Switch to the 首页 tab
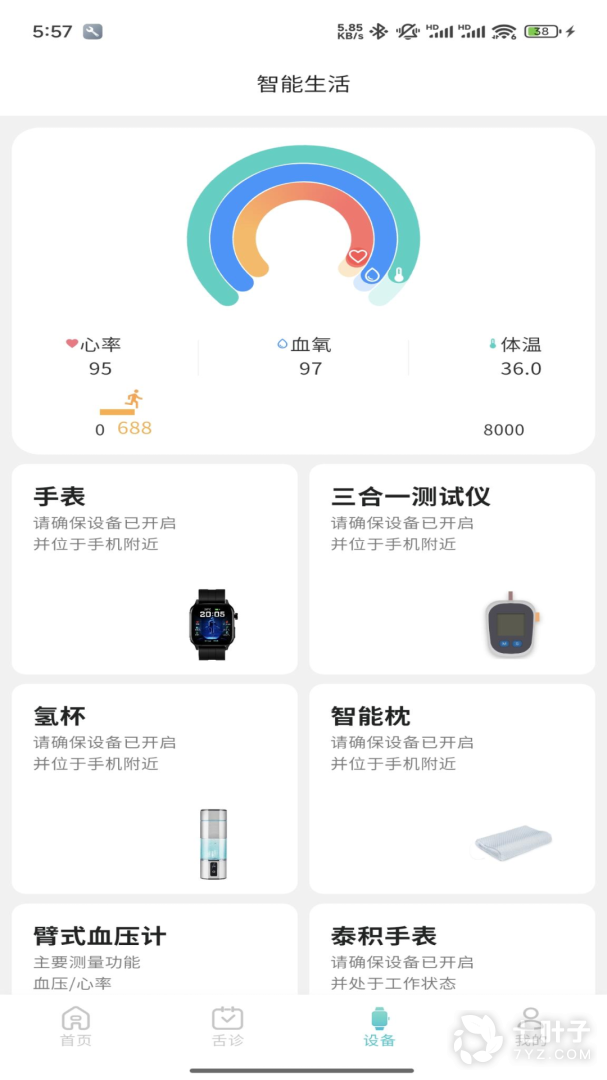Image resolution: width=607 pixels, height=1080 pixels. (76, 1026)
